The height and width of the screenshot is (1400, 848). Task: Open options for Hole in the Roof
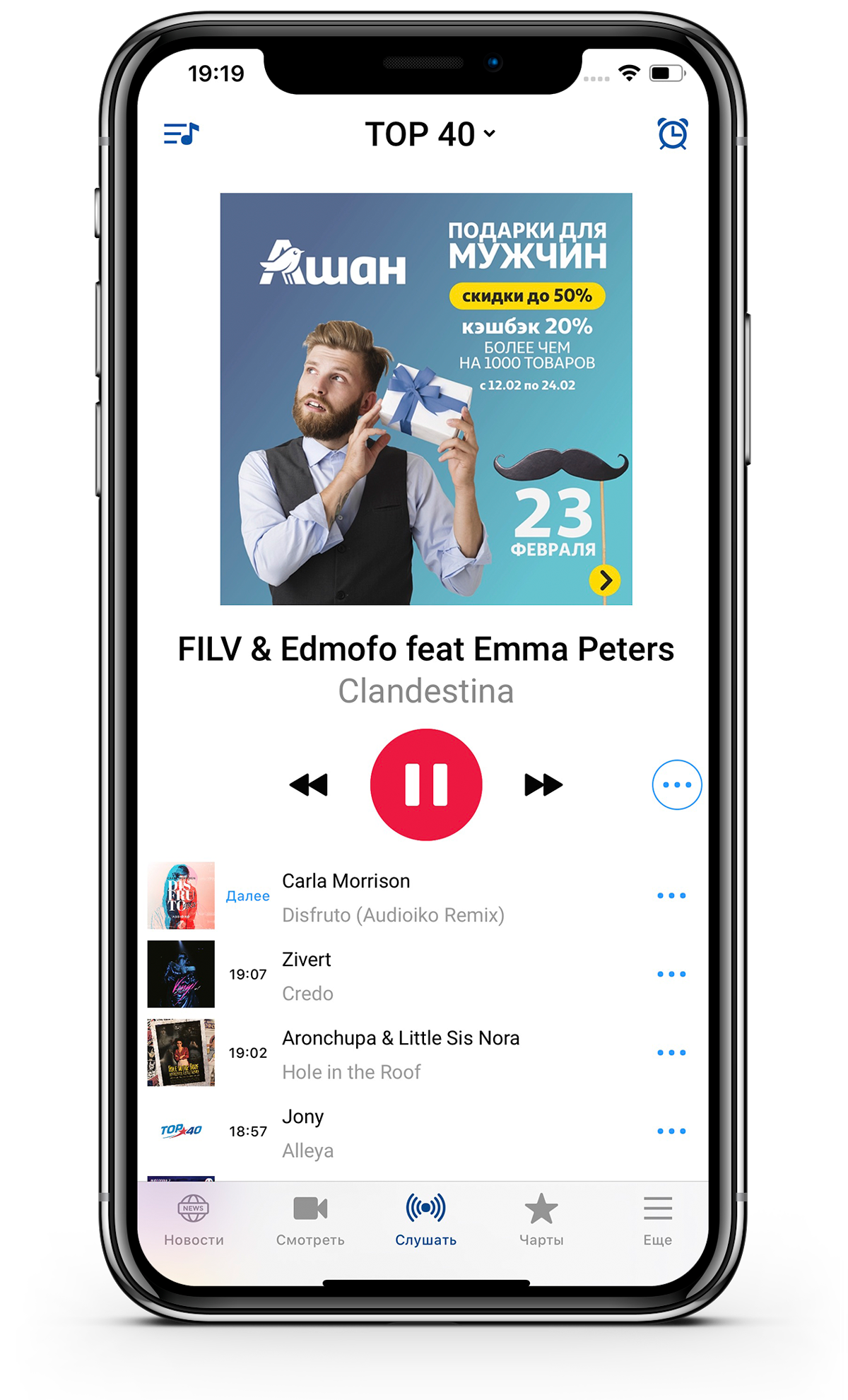click(671, 1052)
